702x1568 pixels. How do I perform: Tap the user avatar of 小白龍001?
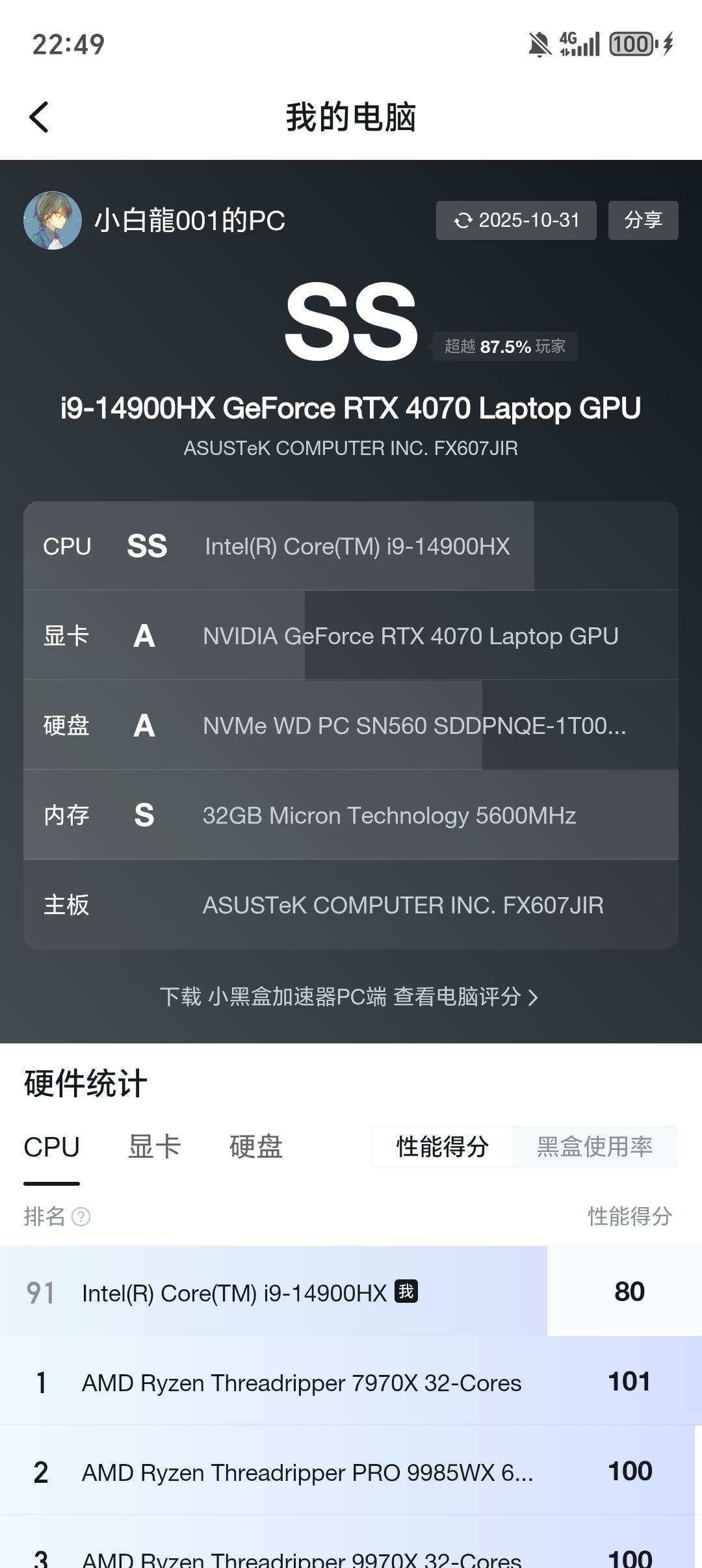click(x=53, y=220)
